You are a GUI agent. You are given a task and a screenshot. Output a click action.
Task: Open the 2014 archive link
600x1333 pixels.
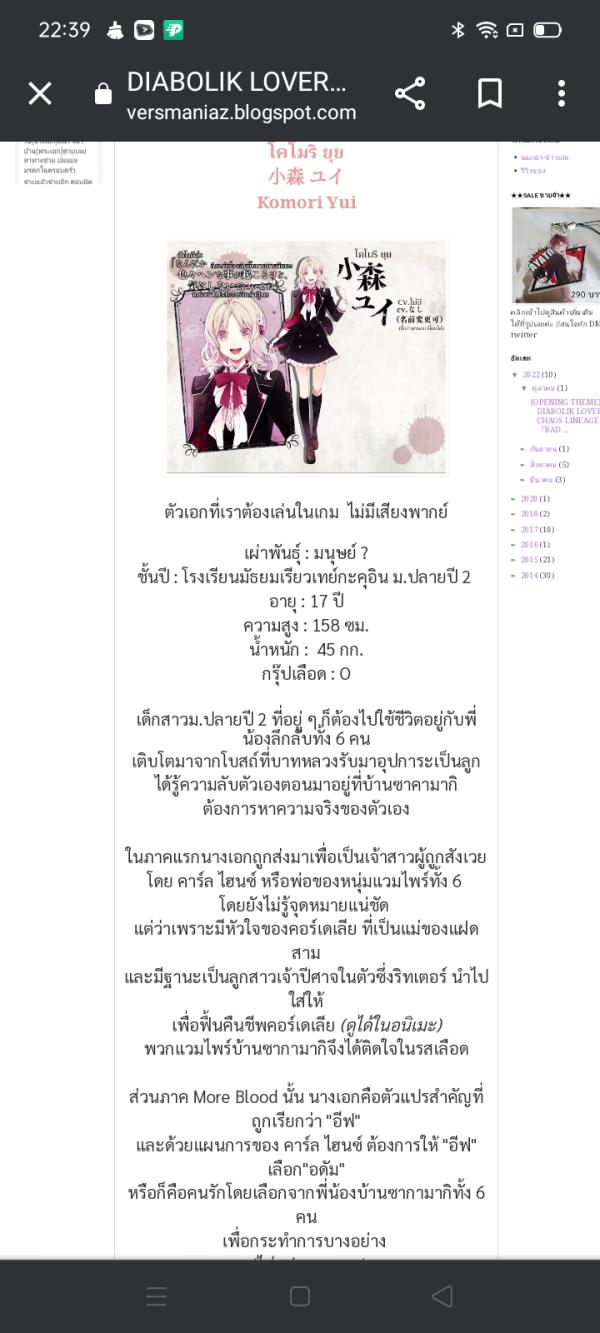coord(528,575)
